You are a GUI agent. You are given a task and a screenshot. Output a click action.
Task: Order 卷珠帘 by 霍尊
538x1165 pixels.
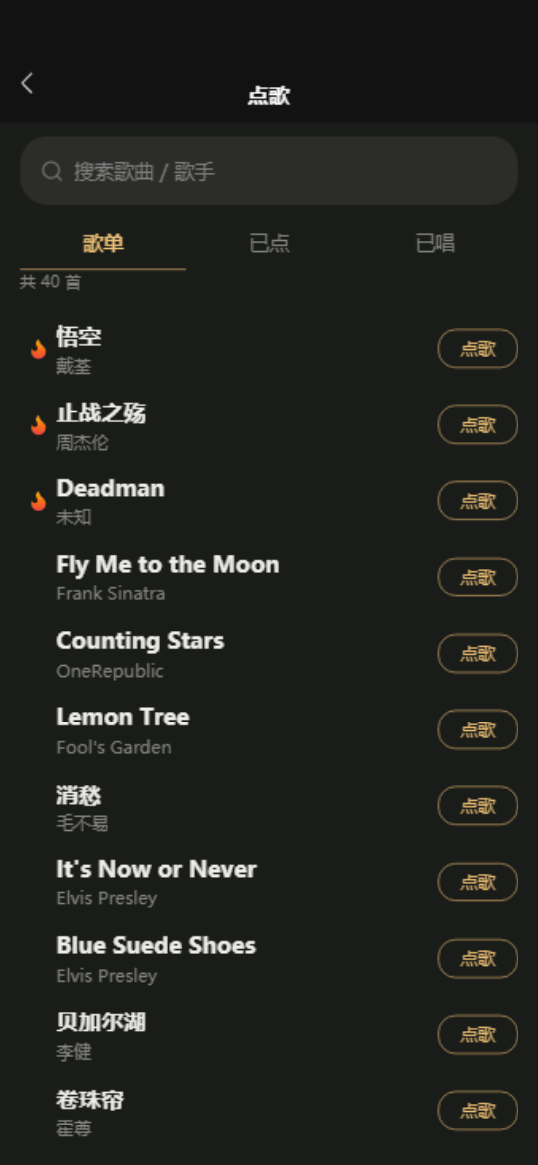(x=478, y=1111)
